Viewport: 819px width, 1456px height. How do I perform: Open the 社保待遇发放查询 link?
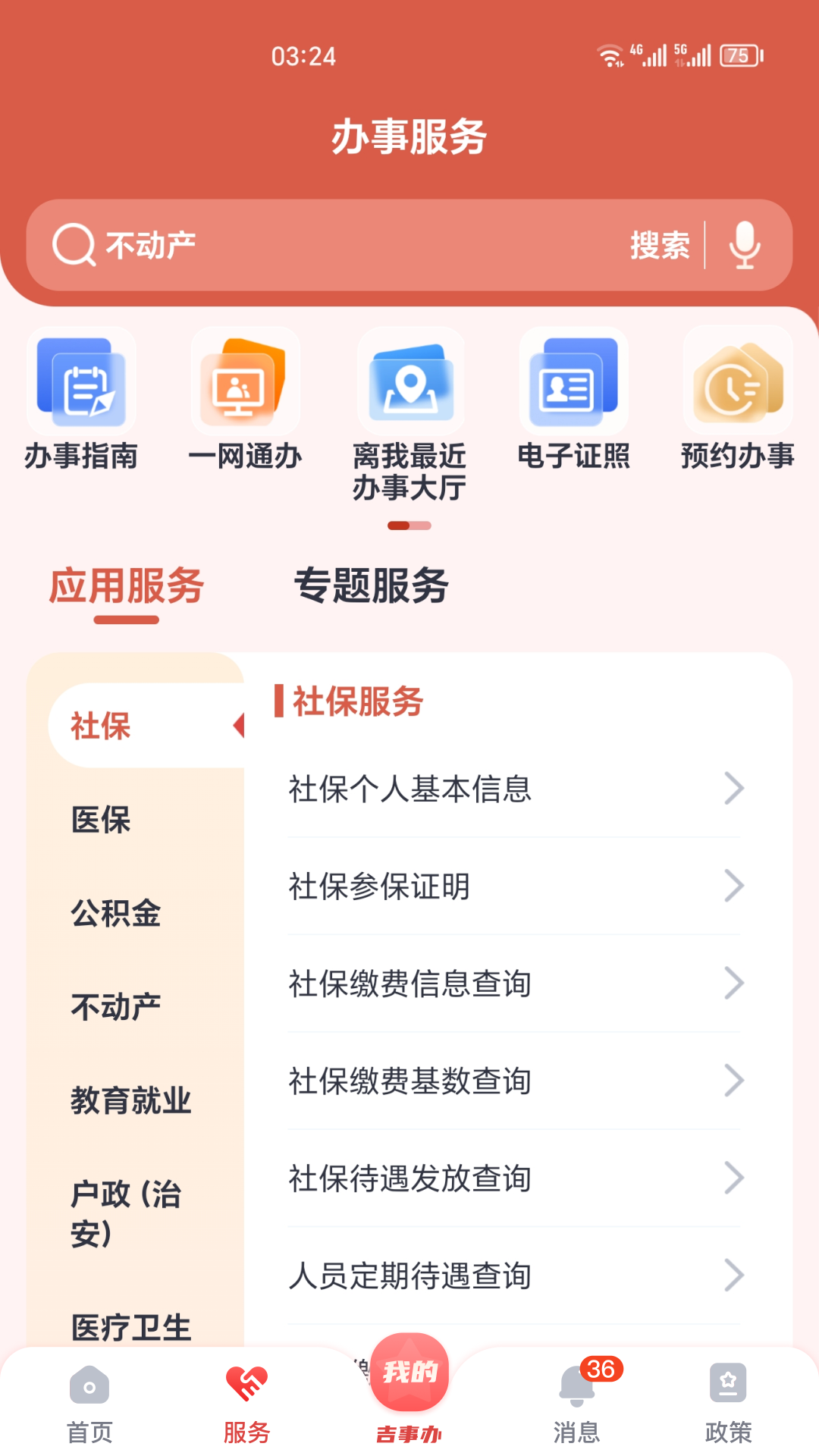[513, 1178]
